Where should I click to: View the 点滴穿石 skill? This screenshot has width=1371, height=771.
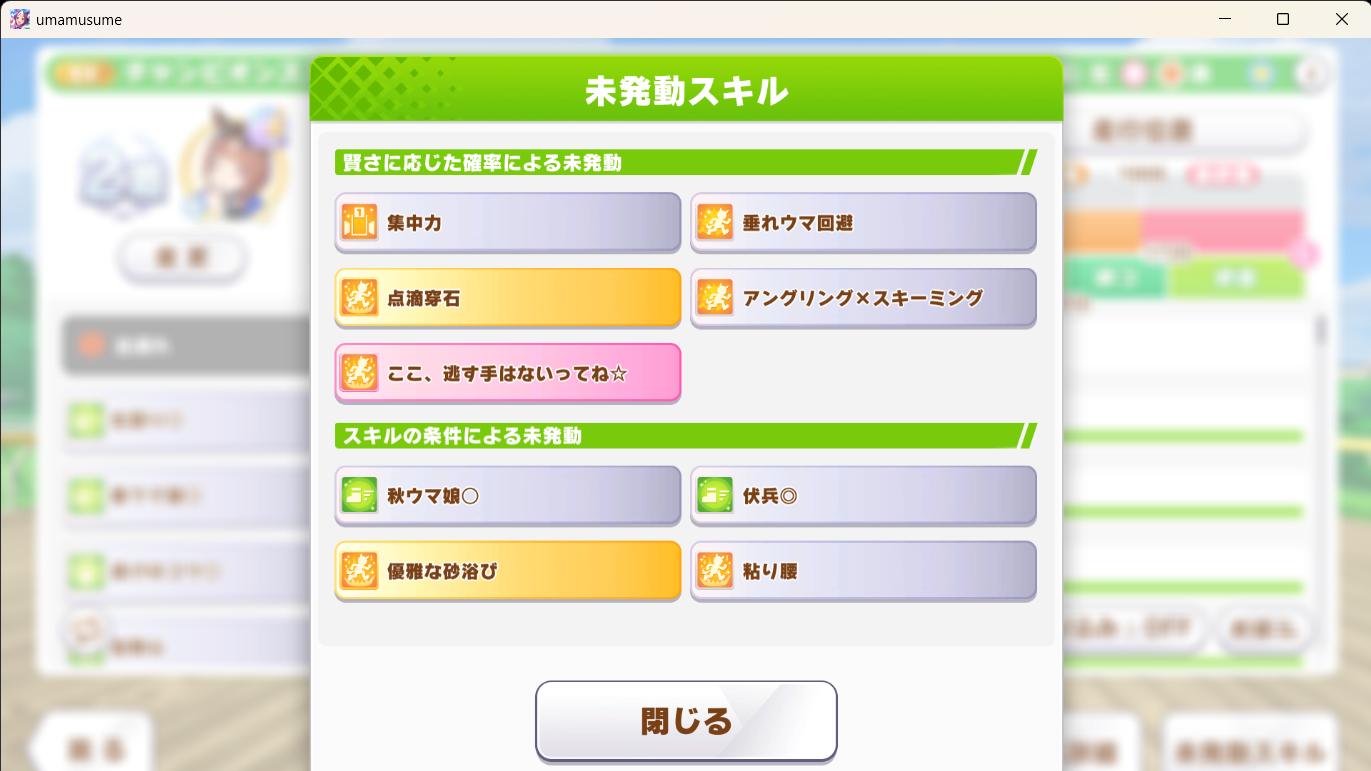(508, 297)
